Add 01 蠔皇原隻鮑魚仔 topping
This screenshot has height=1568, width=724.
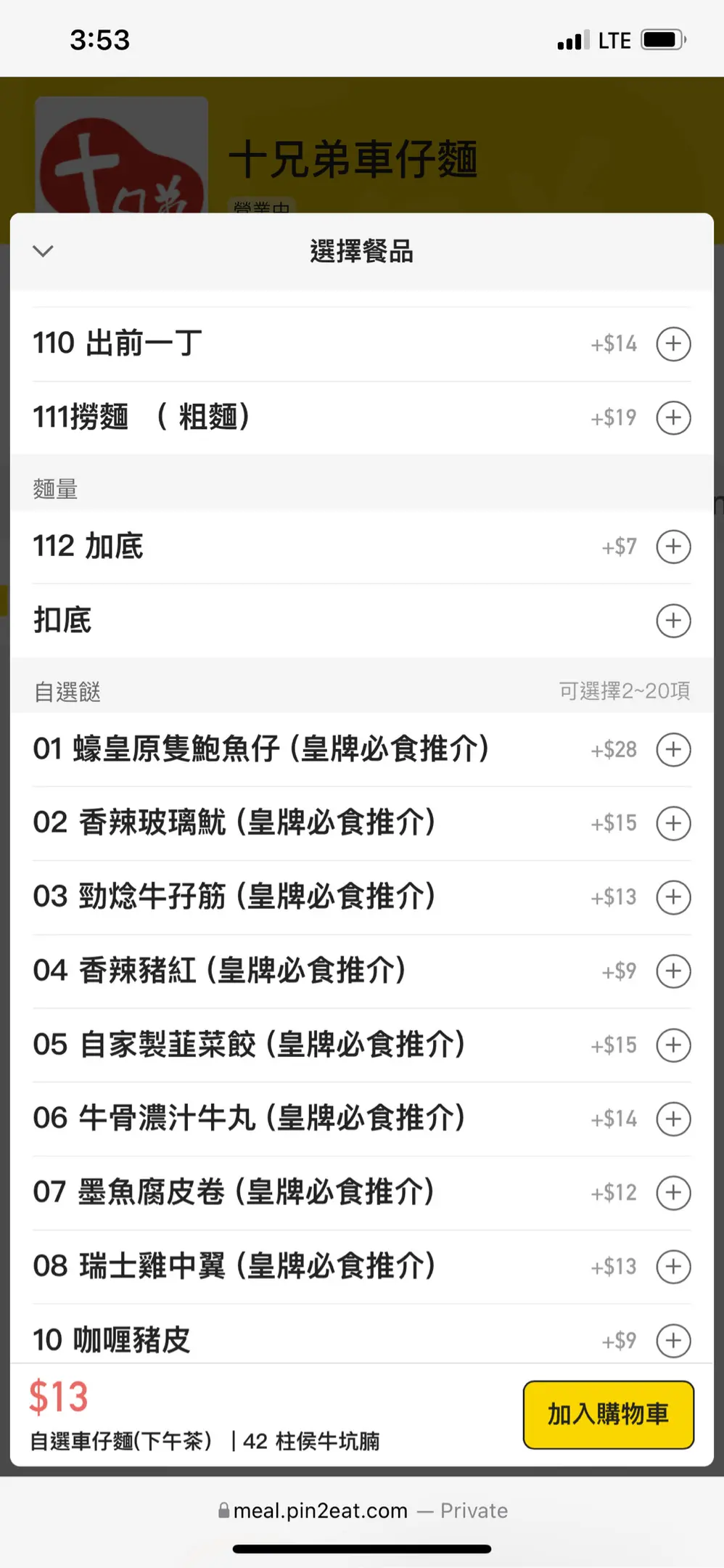[673, 749]
